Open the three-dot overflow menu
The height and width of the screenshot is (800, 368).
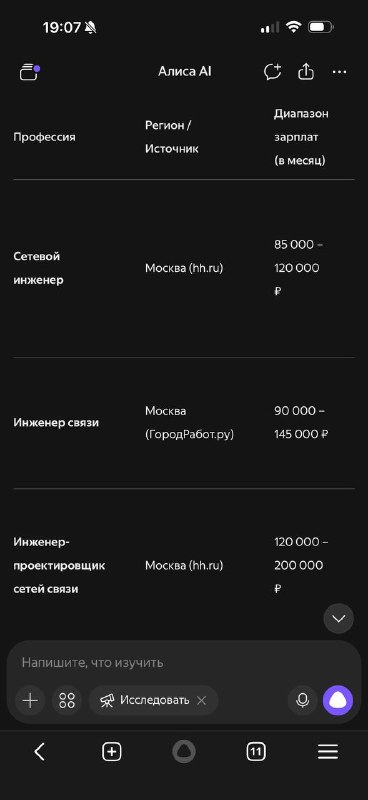(x=339, y=72)
